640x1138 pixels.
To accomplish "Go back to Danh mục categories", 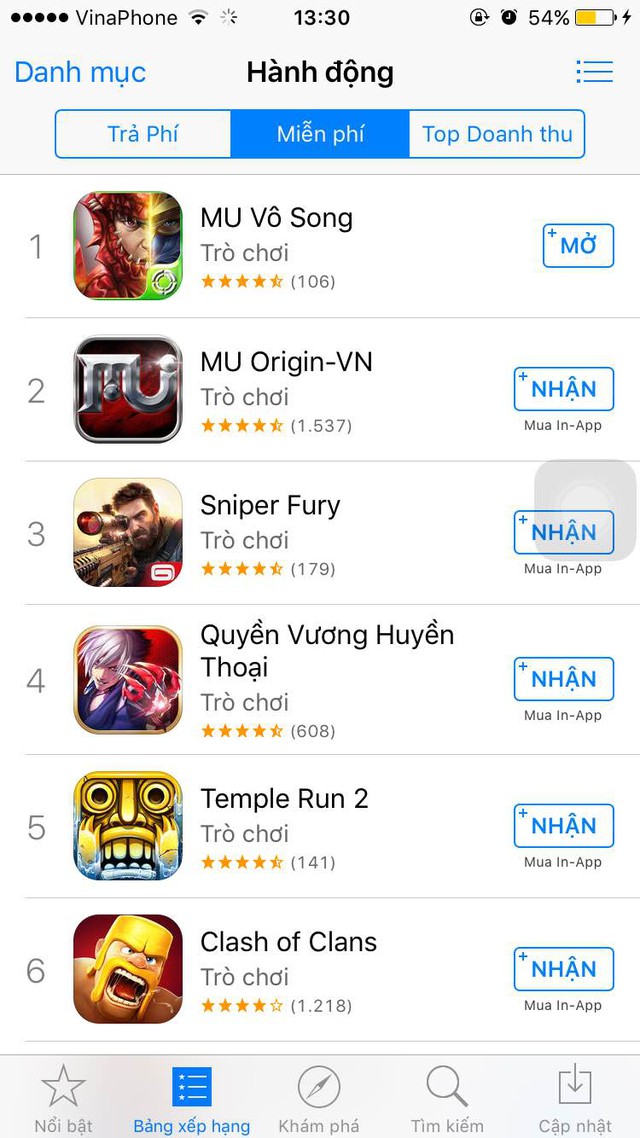I will pos(80,72).
